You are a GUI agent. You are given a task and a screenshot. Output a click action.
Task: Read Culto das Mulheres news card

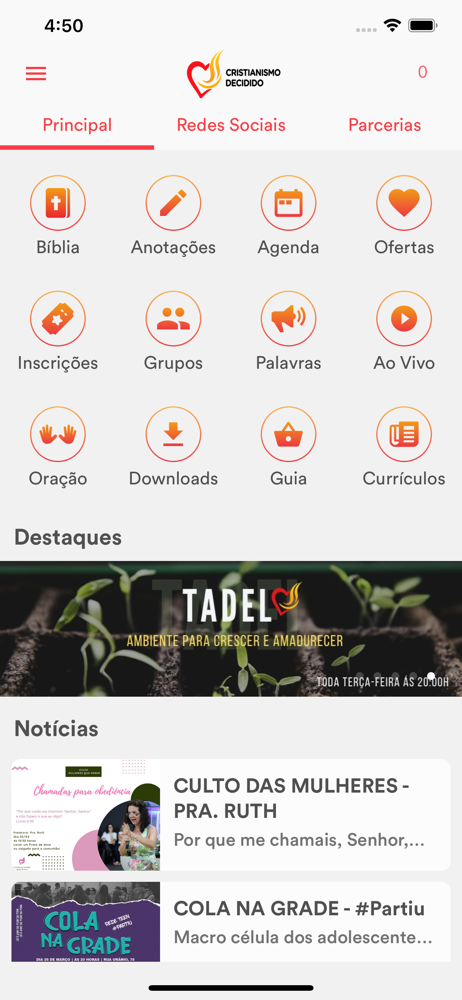coord(231,815)
